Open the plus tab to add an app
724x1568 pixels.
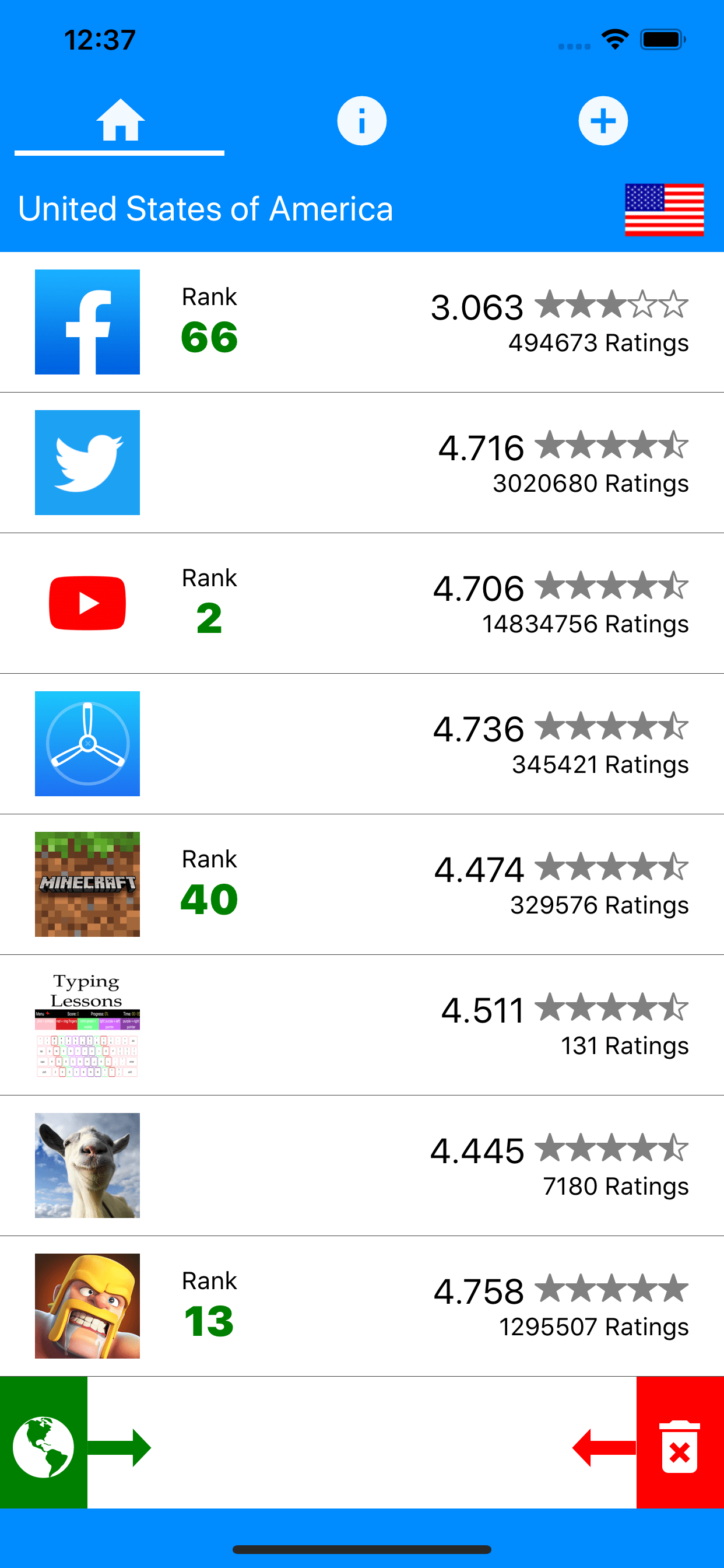coord(603,121)
